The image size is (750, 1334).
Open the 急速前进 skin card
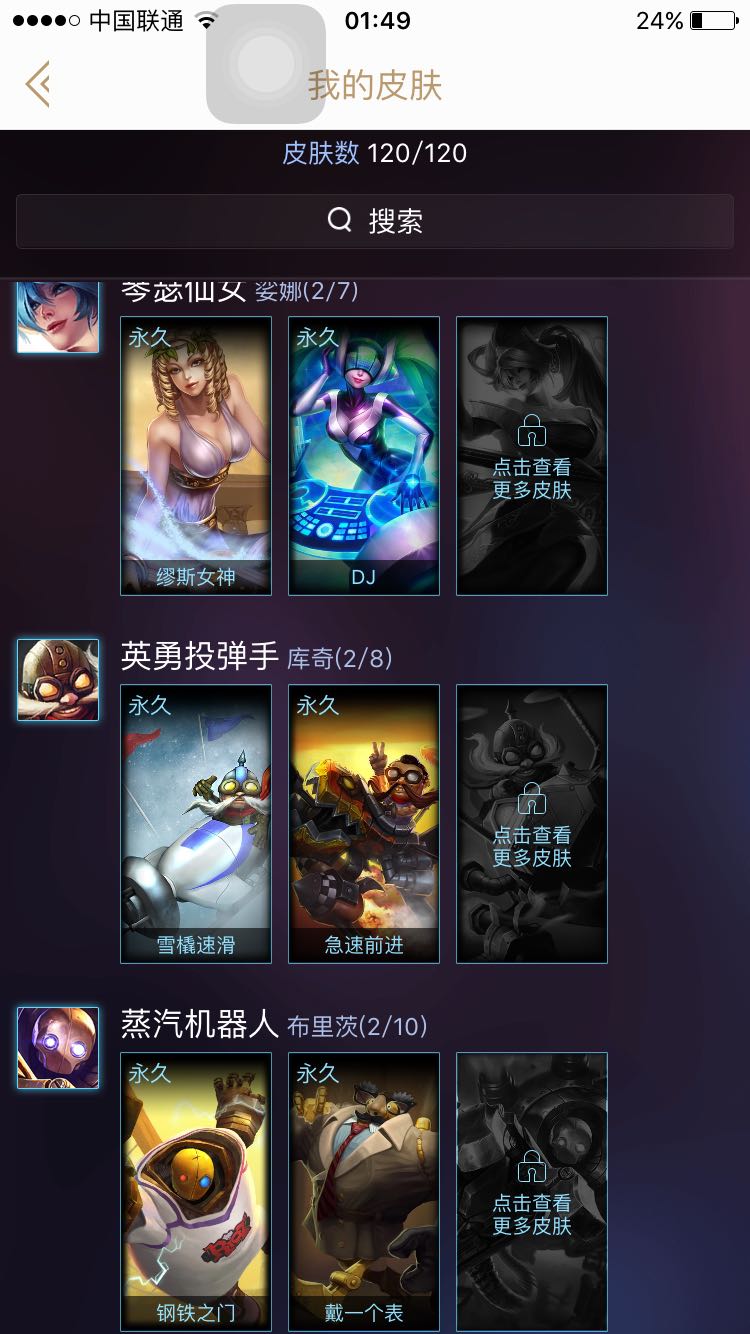tap(364, 824)
